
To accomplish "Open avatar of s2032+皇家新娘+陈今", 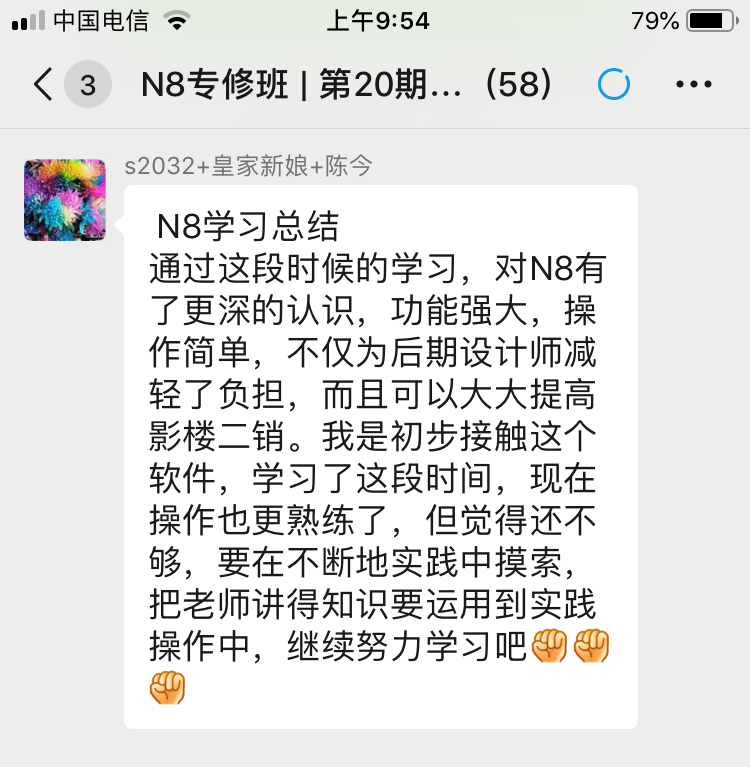I will point(65,200).
